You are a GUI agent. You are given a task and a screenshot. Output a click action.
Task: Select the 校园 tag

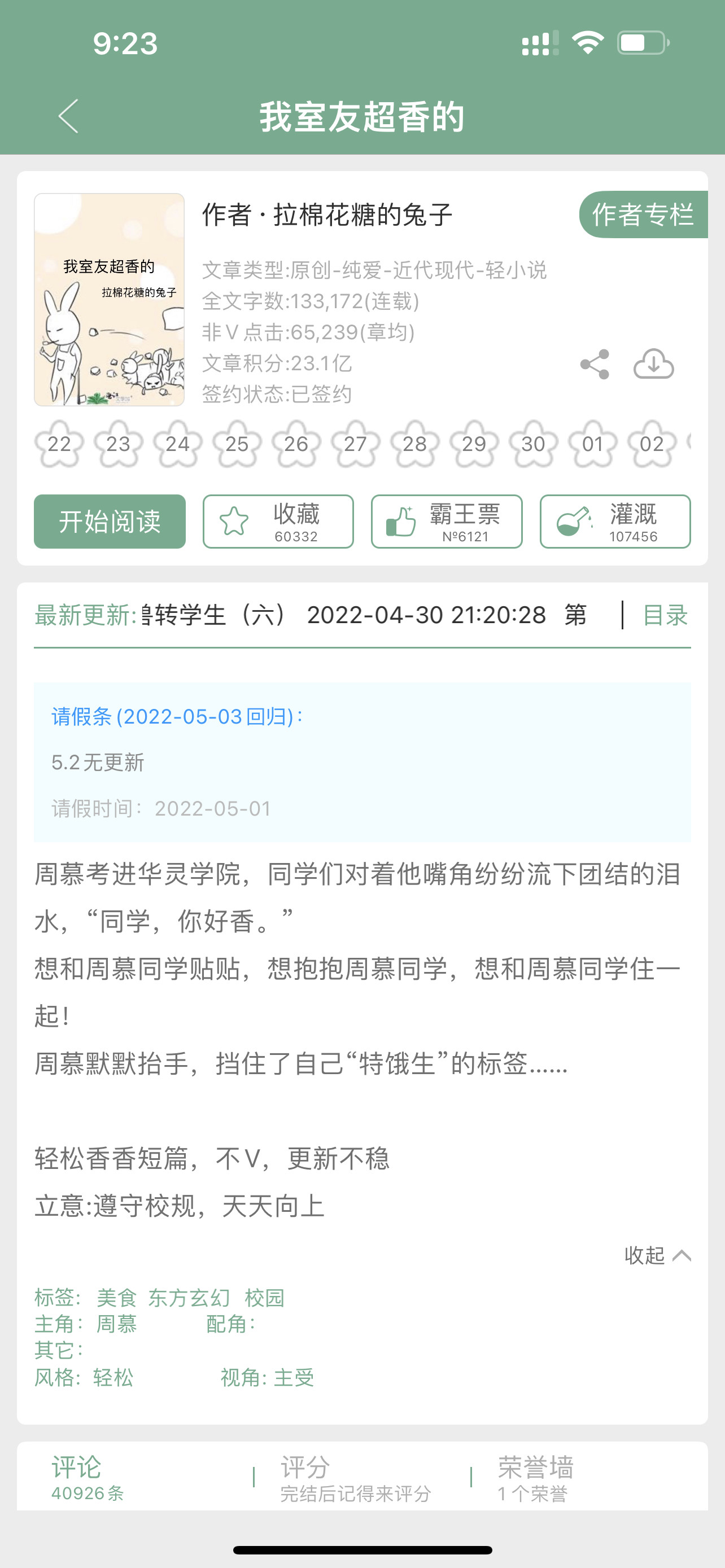pyautogui.click(x=264, y=1298)
